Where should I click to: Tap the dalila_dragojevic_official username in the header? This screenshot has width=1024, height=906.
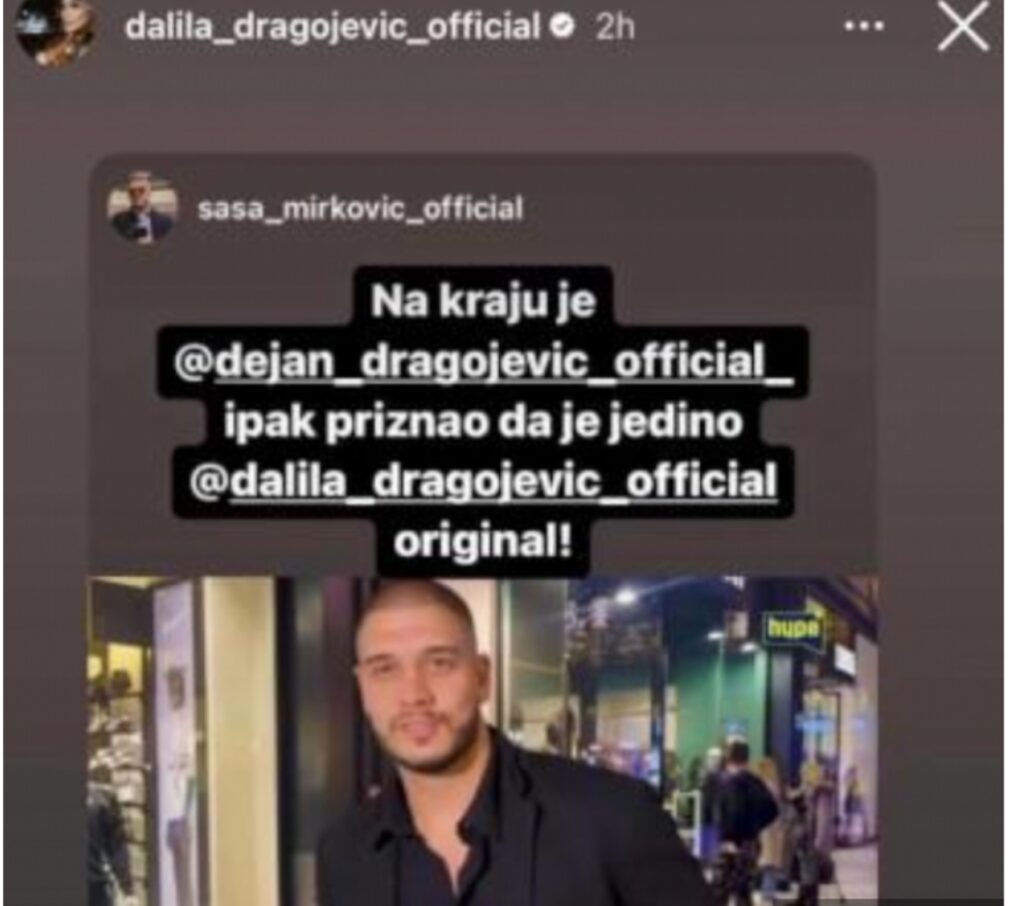pos(333,28)
